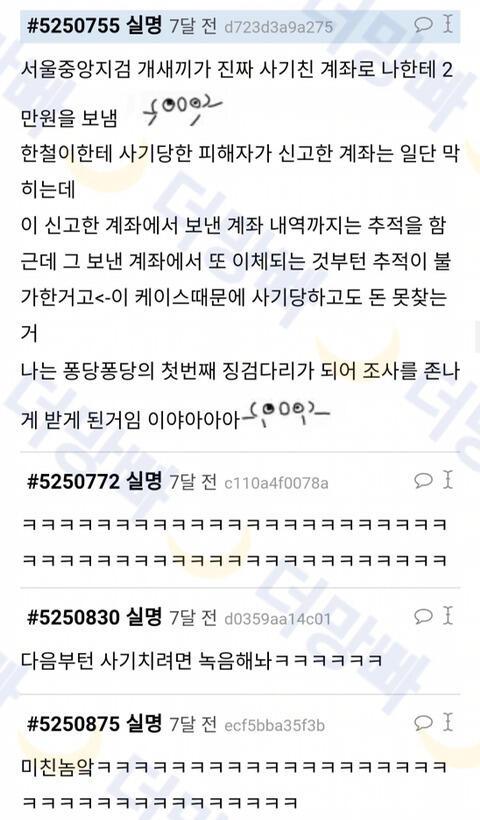The height and width of the screenshot is (820, 480).
Task: Reply to comment #5250772 via speech bubble
Action: pos(423,480)
